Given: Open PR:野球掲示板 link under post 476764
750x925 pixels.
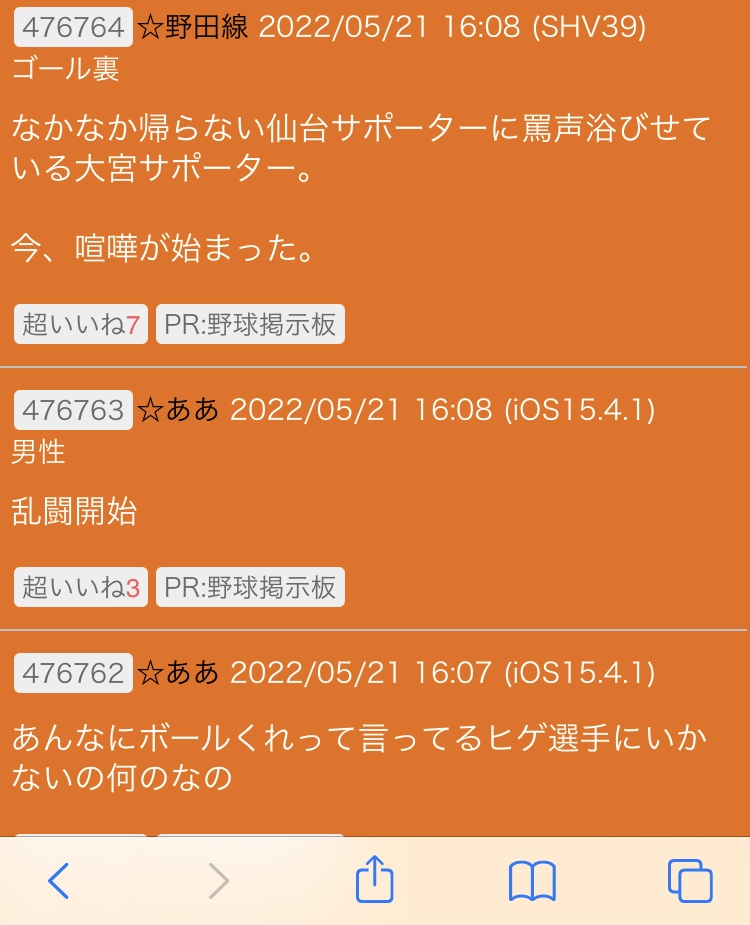Looking at the screenshot, I should [x=250, y=325].
